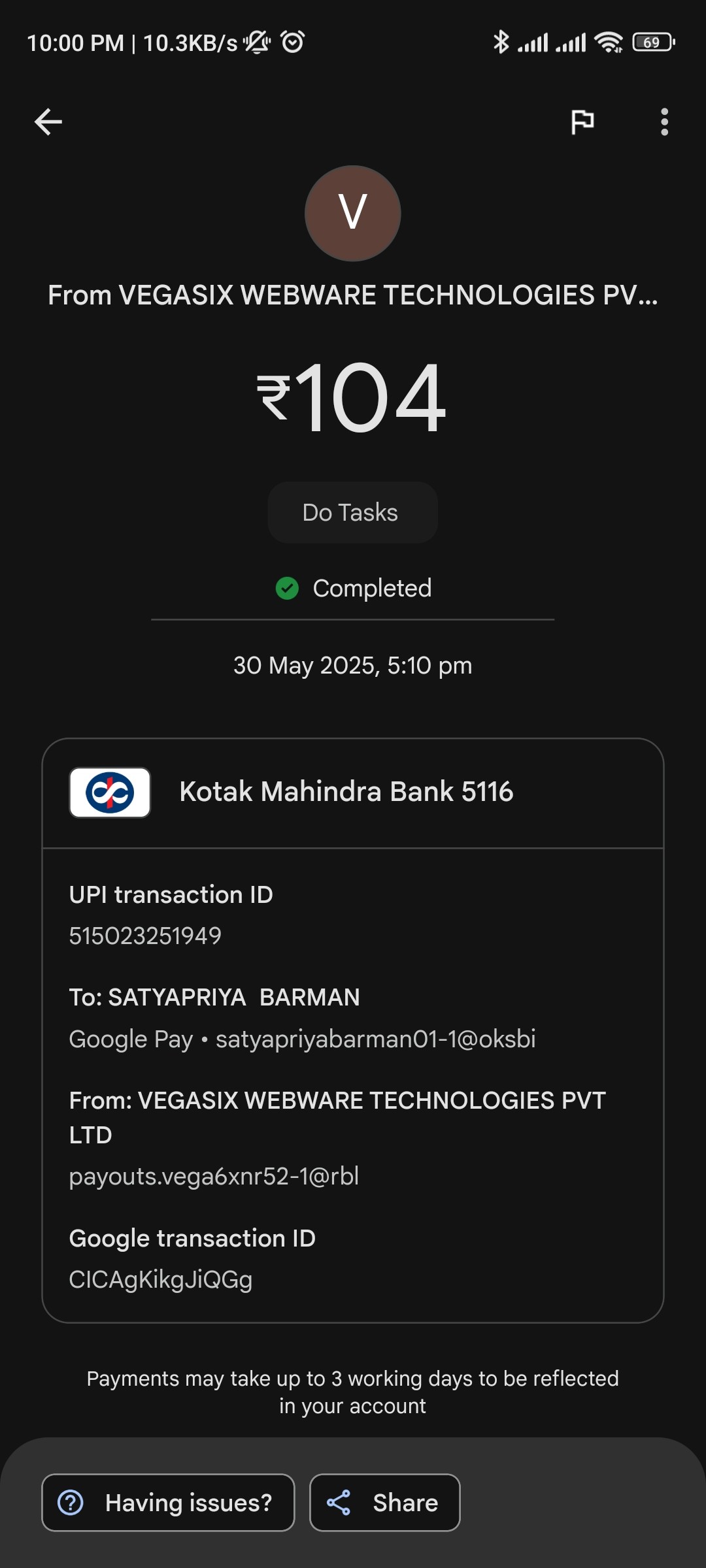
Task: Open the three-dot overflow menu
Action: pyautogui.click(x=664, y=122)
